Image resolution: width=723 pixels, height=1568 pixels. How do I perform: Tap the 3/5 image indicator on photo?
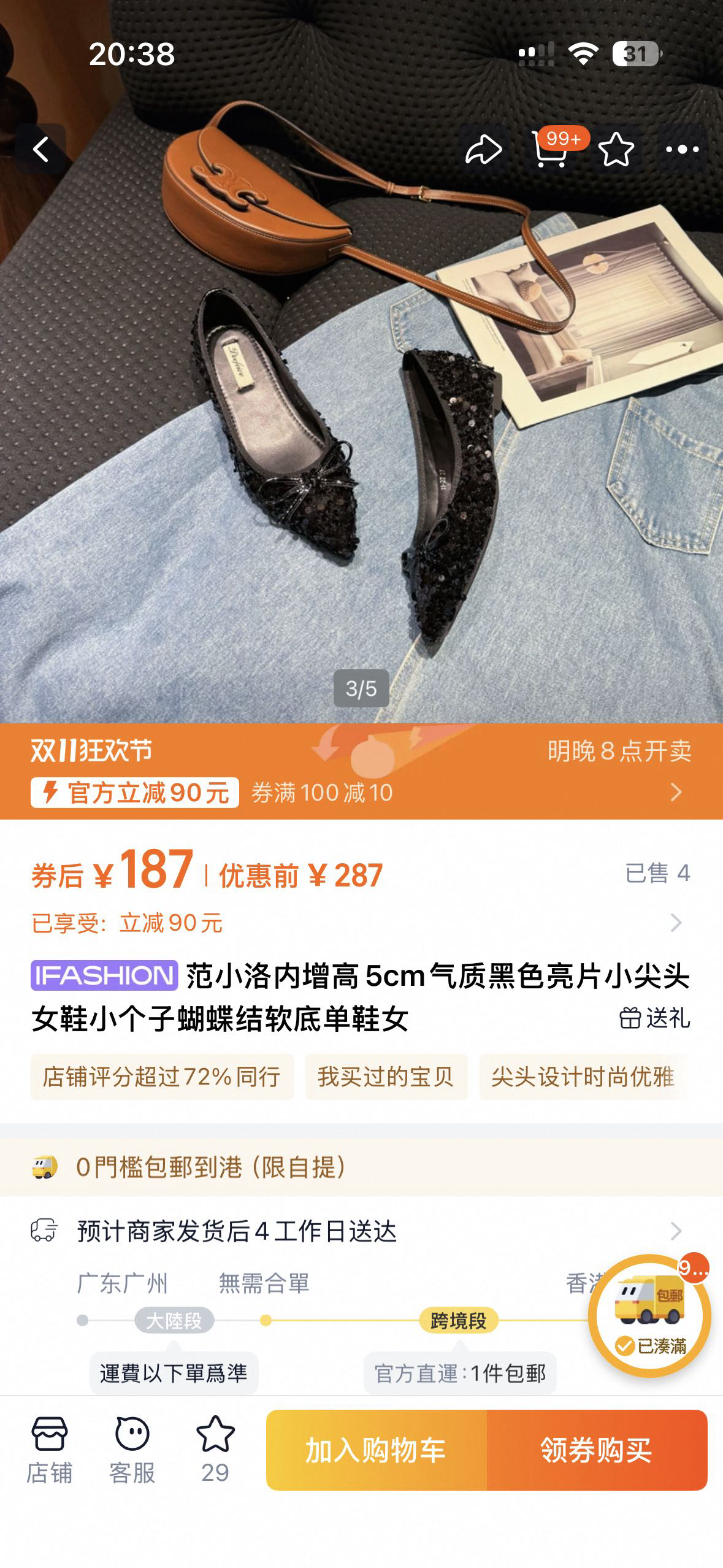pos(362,689)
